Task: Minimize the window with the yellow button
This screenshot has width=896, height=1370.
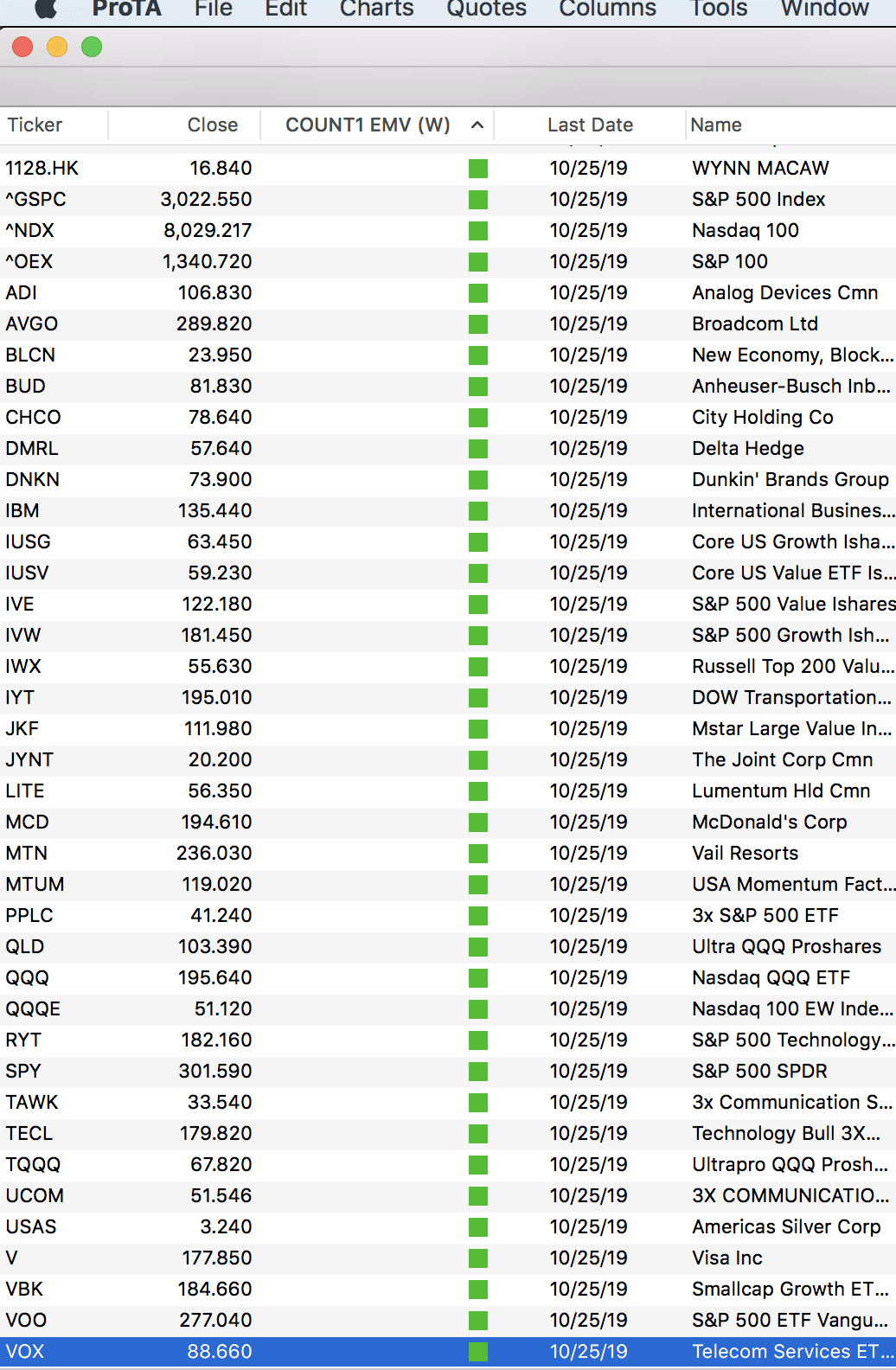Action: tap(57, 47)
